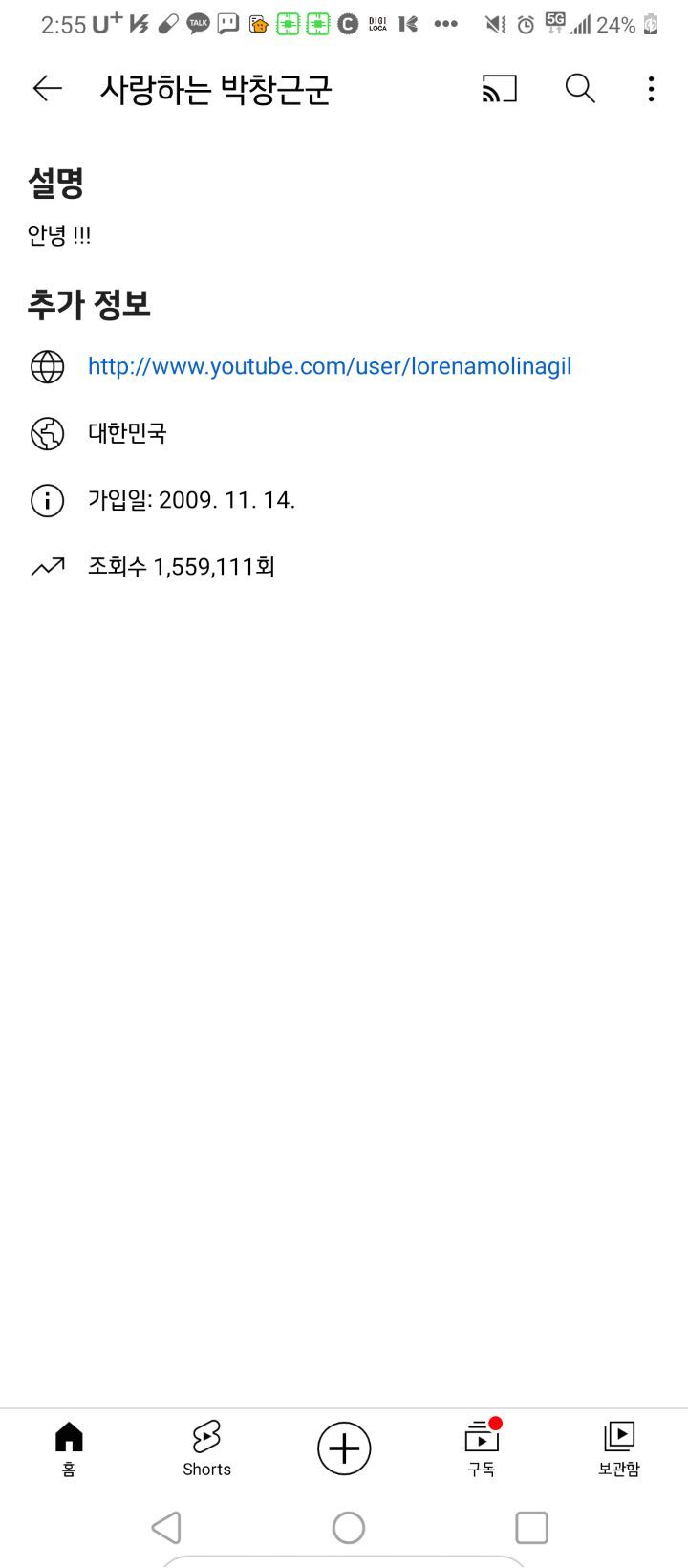
Task: Switch to the 보관함 tab
Action: pos(619,1448)
